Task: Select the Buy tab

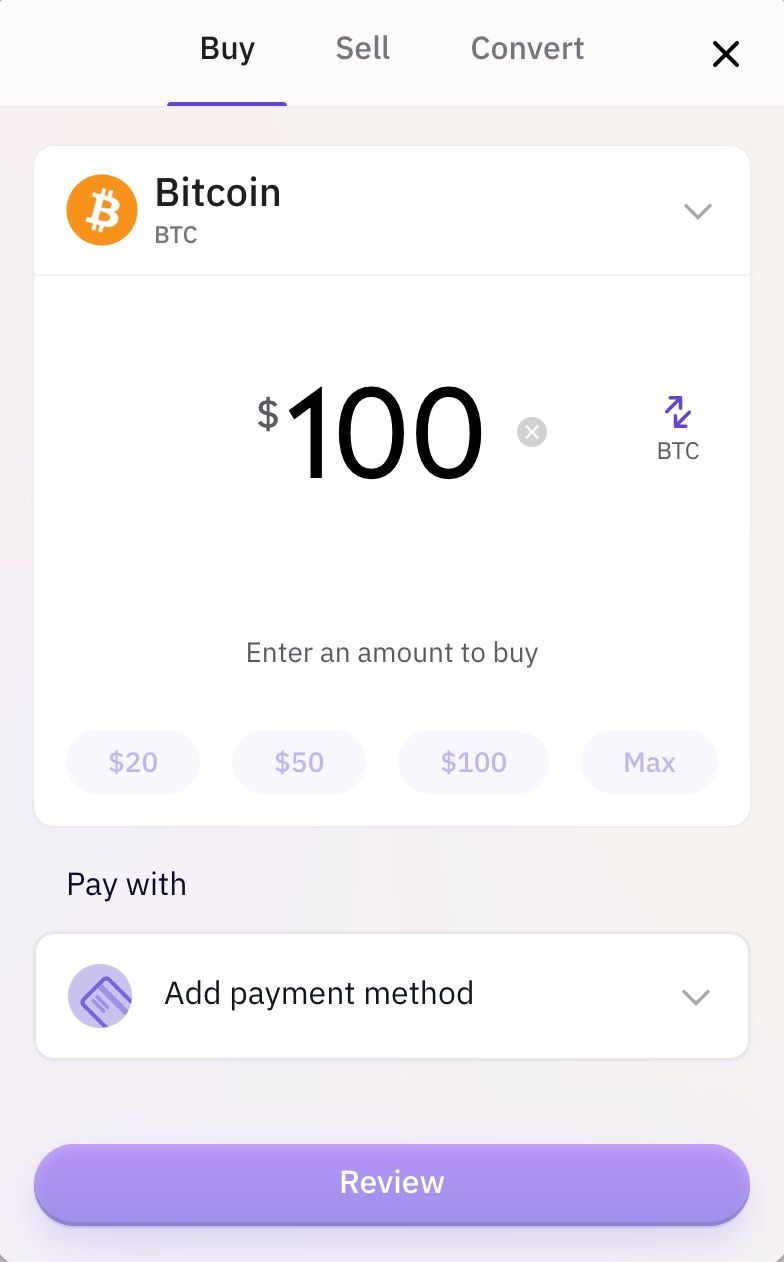Action: 227,49
